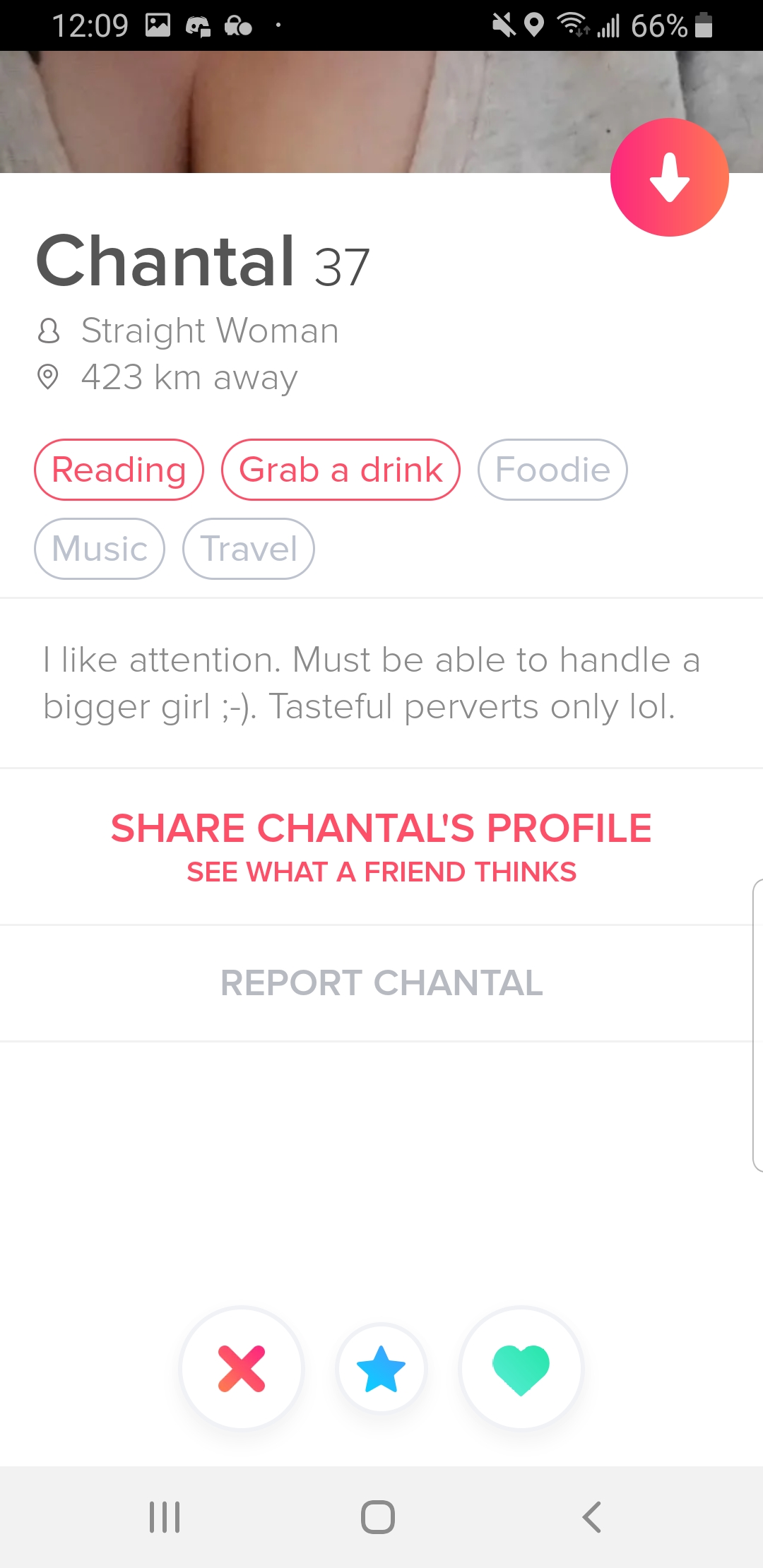Collapse profile with the down arrow button
This screenshot has width=763, height=1568.
pyautogui.click(x=669, y=177)
